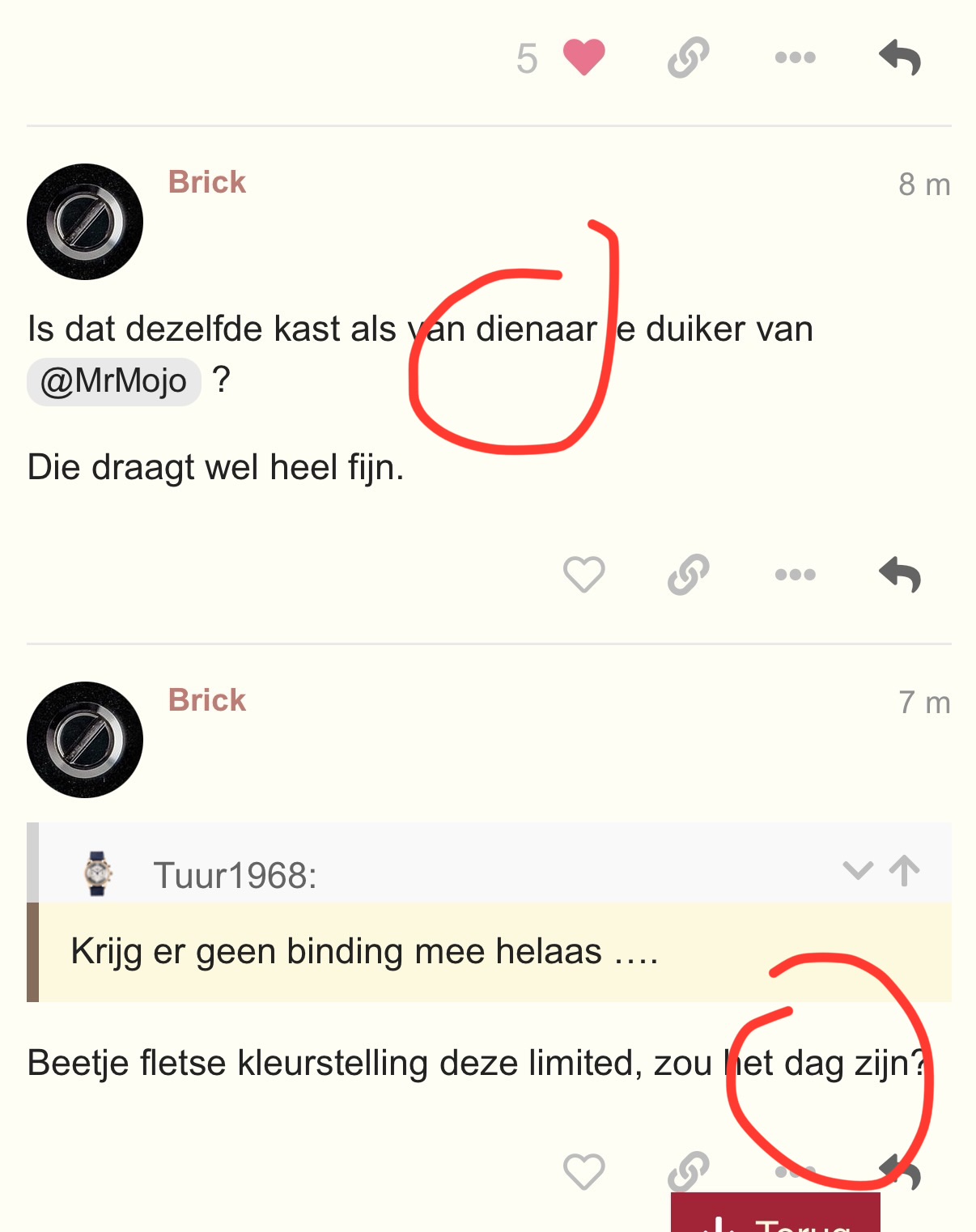The image size is (976, 1232).
Task: Tap the Terug button
Action: point(774,1217)
